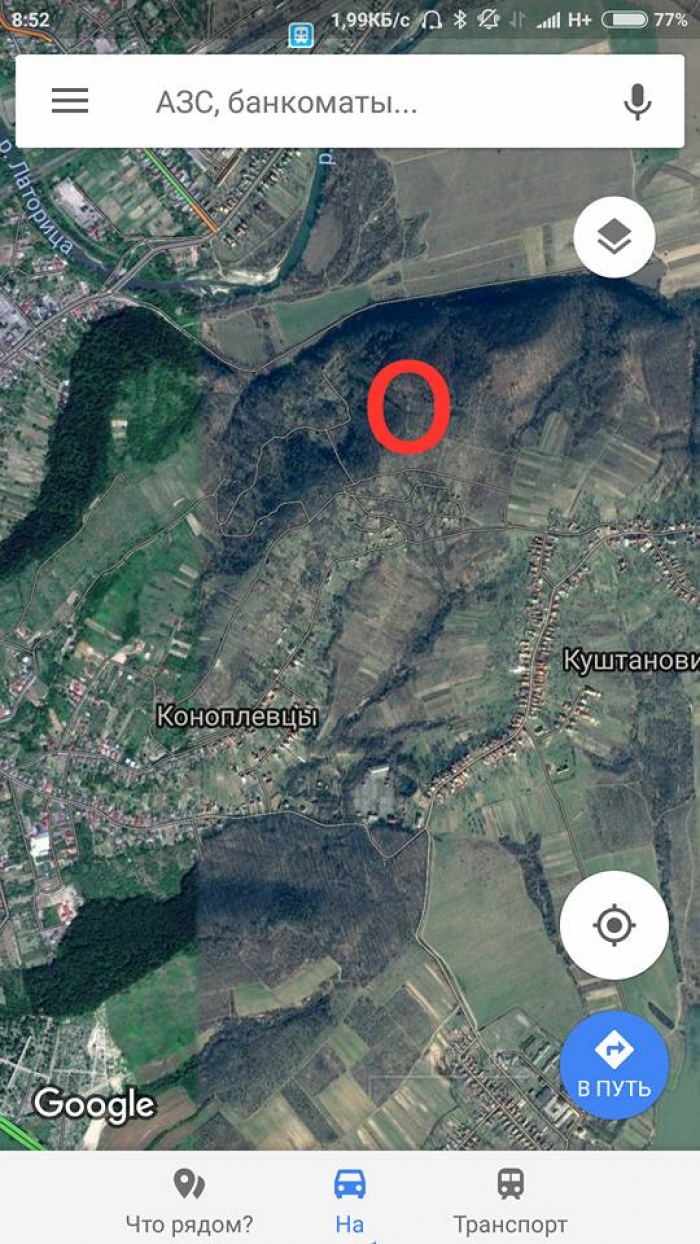700x1244 pixels.
Task: Start voice search with the microphone
Action: click(x=637, y=102)
